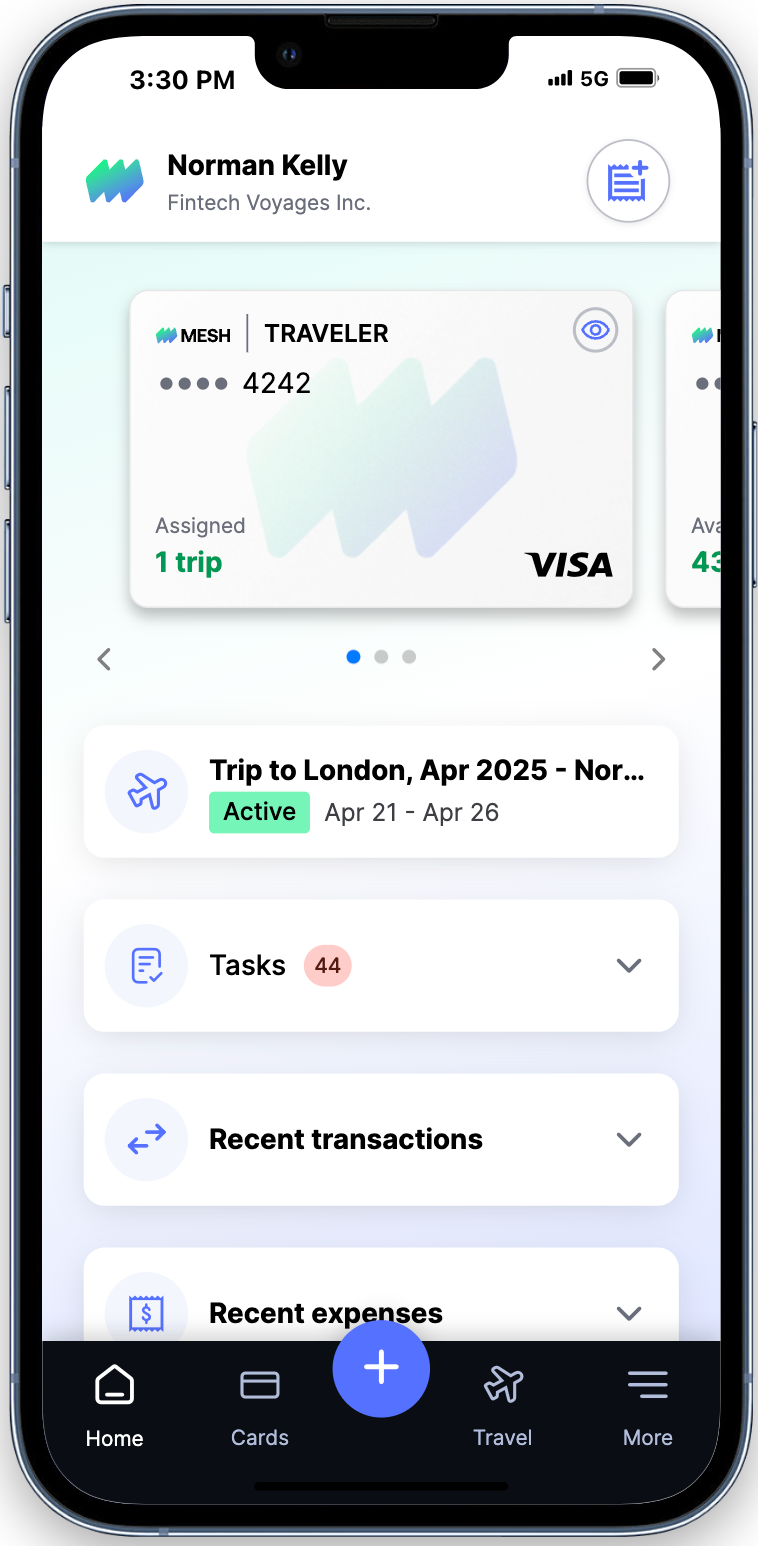Show the next card with right arrow
This screenshot has width=758, height=1546.
click(x=658, y=659)
